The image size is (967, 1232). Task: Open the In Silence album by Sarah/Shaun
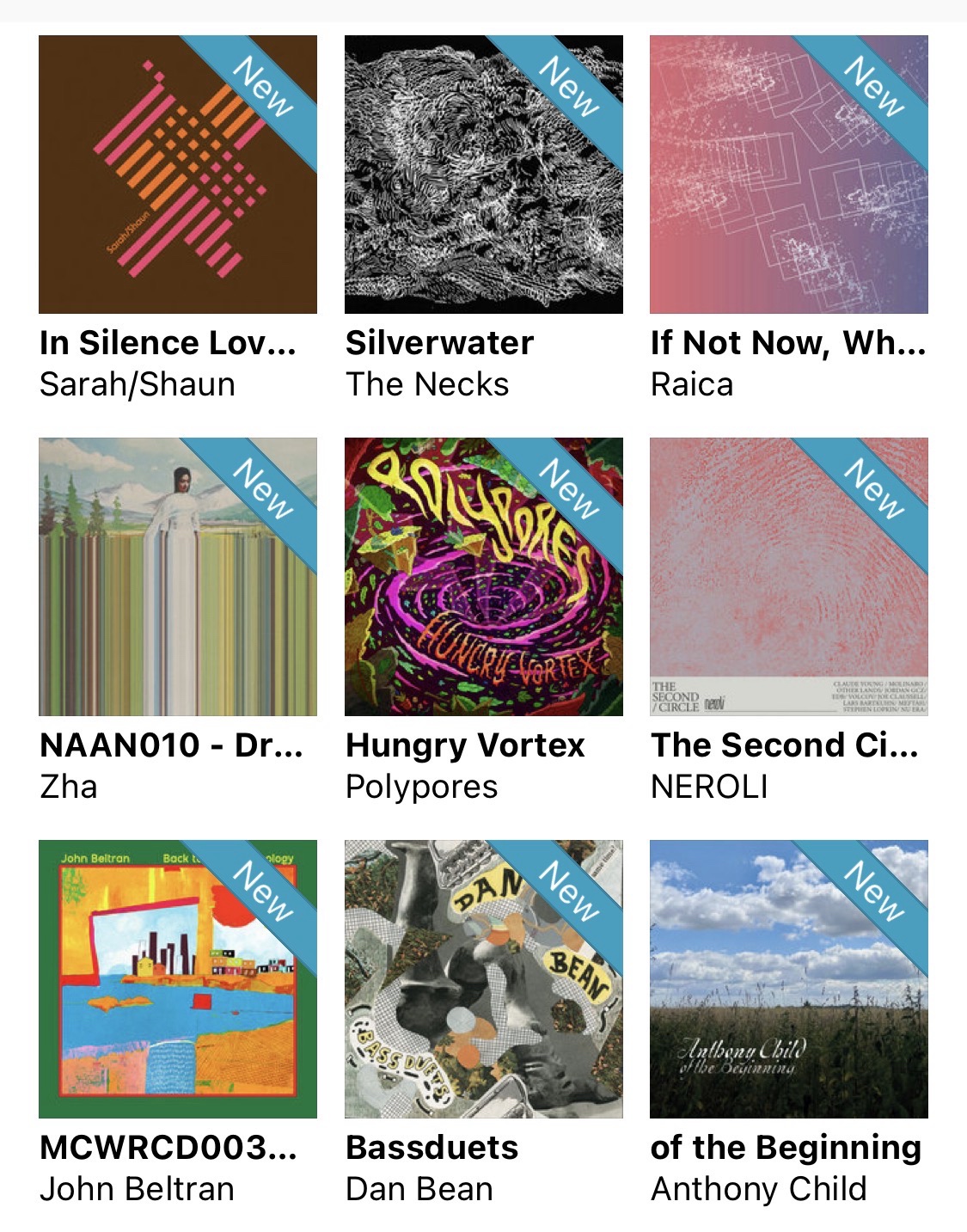point(178,175)
